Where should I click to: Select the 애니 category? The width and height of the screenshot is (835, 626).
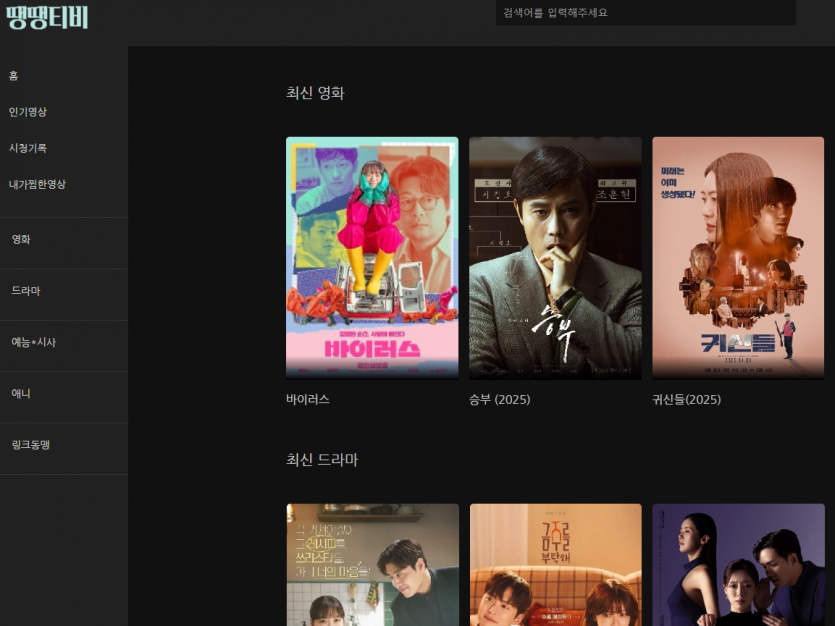(x=21, y=394)
